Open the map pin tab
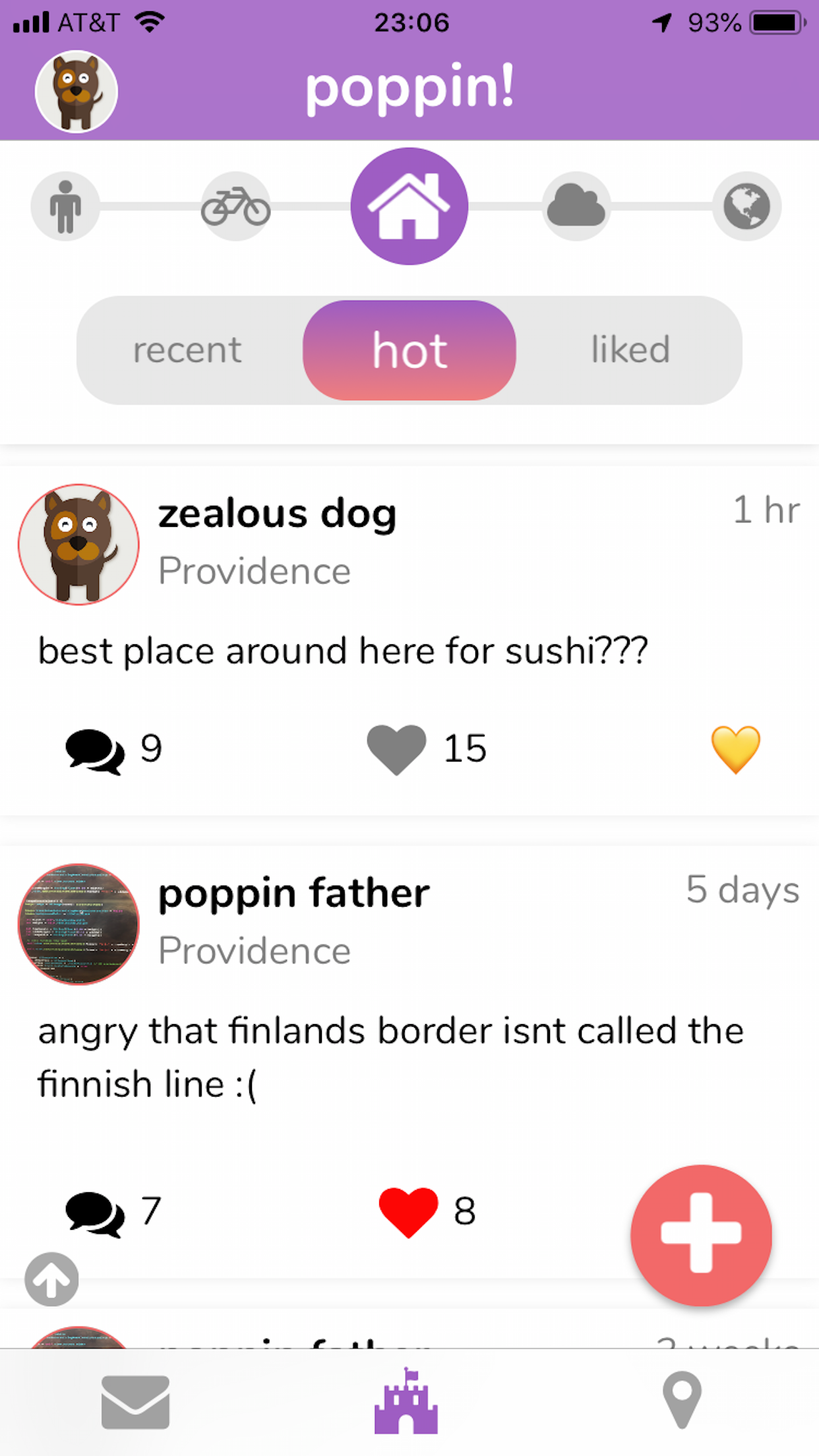Image resolution: width=819 pixels, height=1456 pixels. (681, 1401)
